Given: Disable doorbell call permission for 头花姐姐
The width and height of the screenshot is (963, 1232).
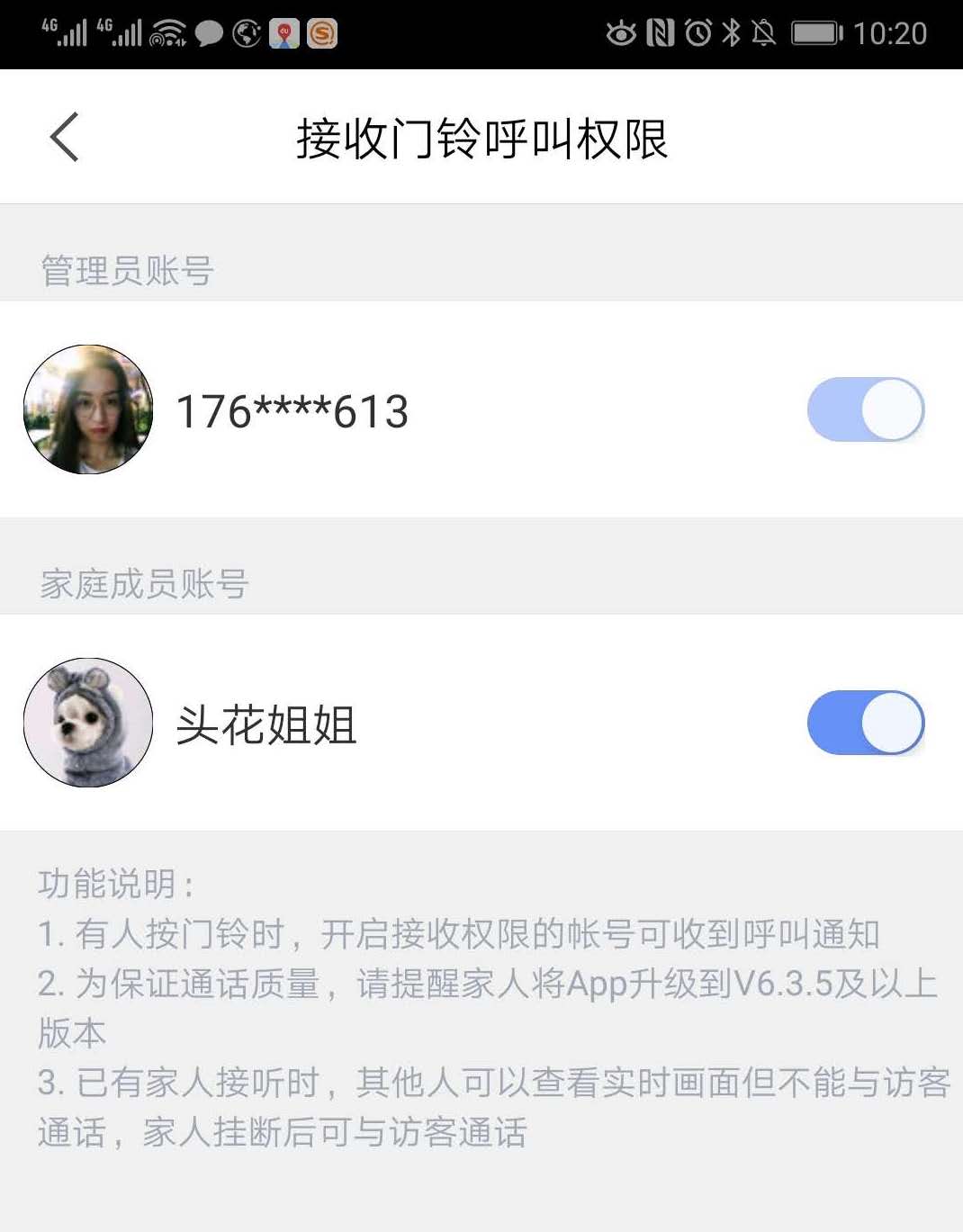Looking at the screenshot, I should (865, 723).
